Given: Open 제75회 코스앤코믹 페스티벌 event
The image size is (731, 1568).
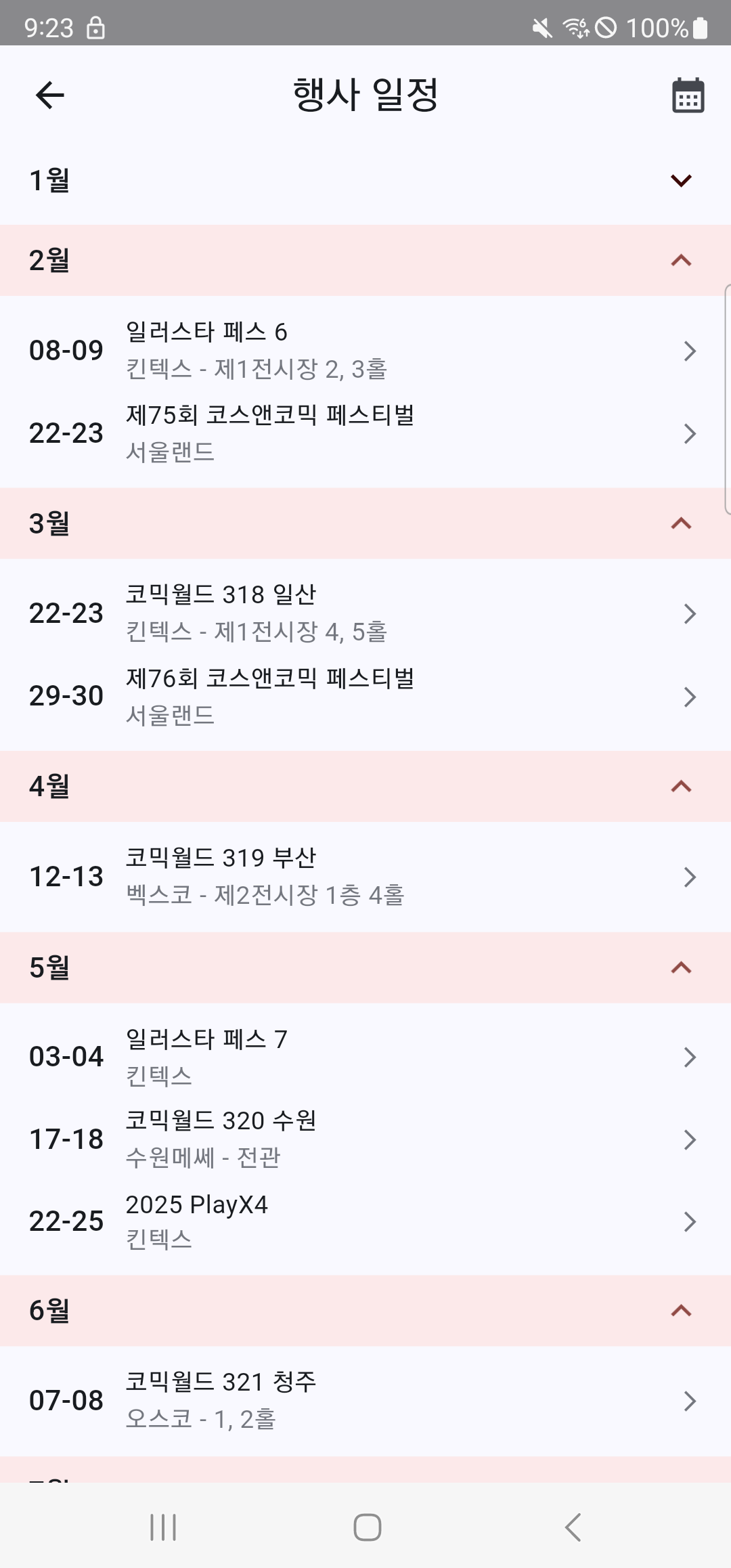Looking at the screenshot, I should 365,433.
